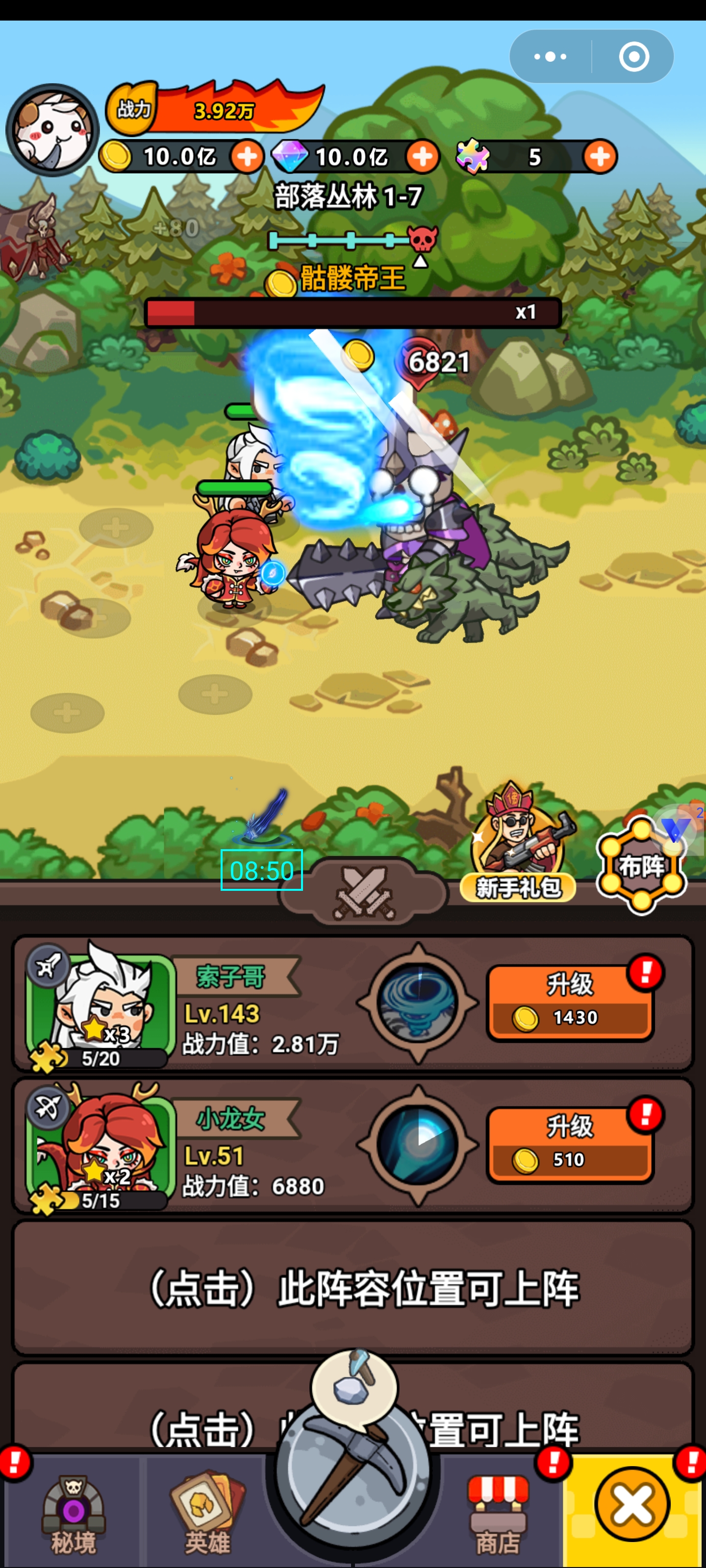Close the mini-program via the circle icon
The width and height of the screenshot is (706, 1568).
tap(633, 57)
